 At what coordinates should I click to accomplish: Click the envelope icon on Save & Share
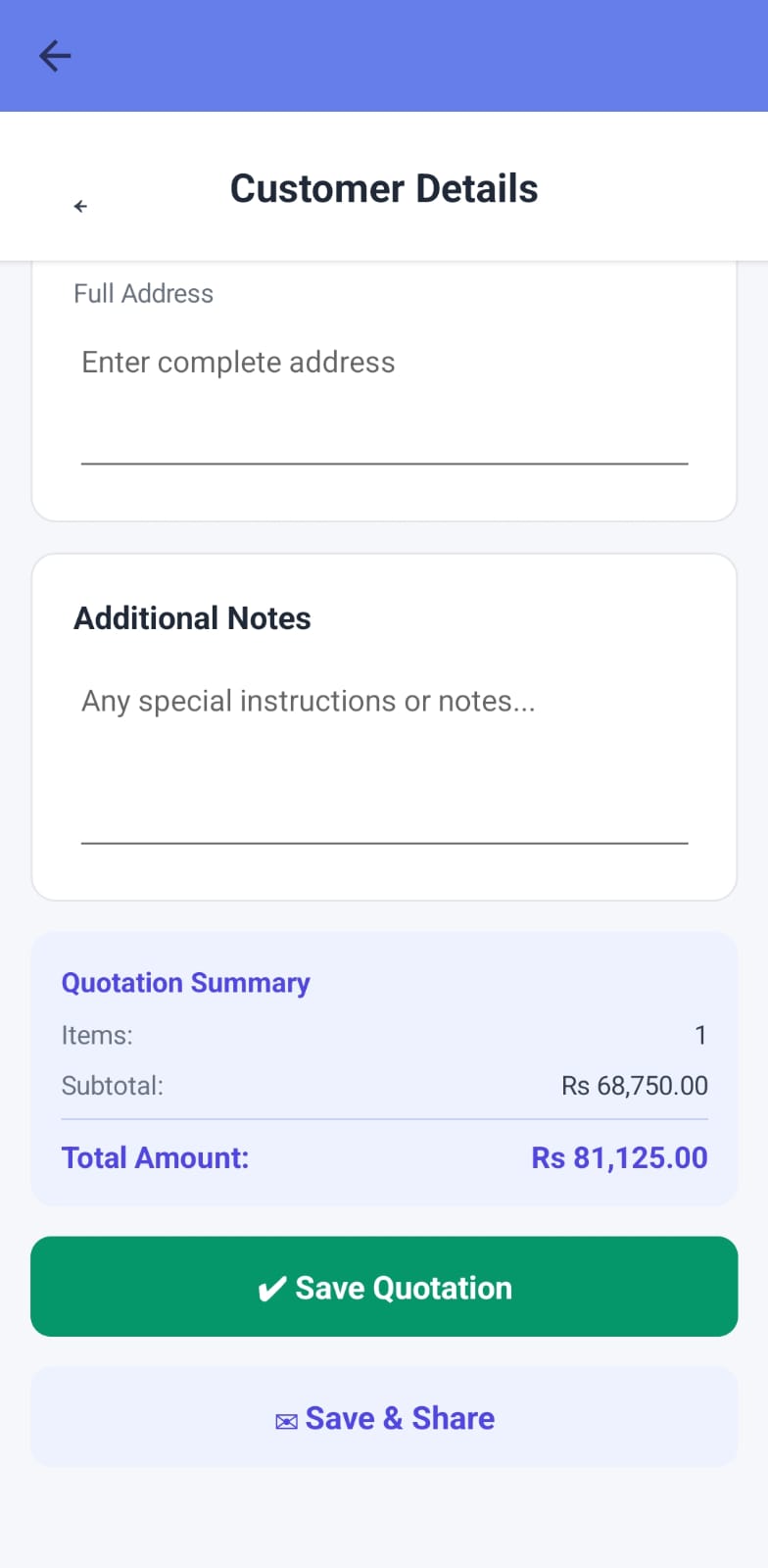[x=285, y=1420]
